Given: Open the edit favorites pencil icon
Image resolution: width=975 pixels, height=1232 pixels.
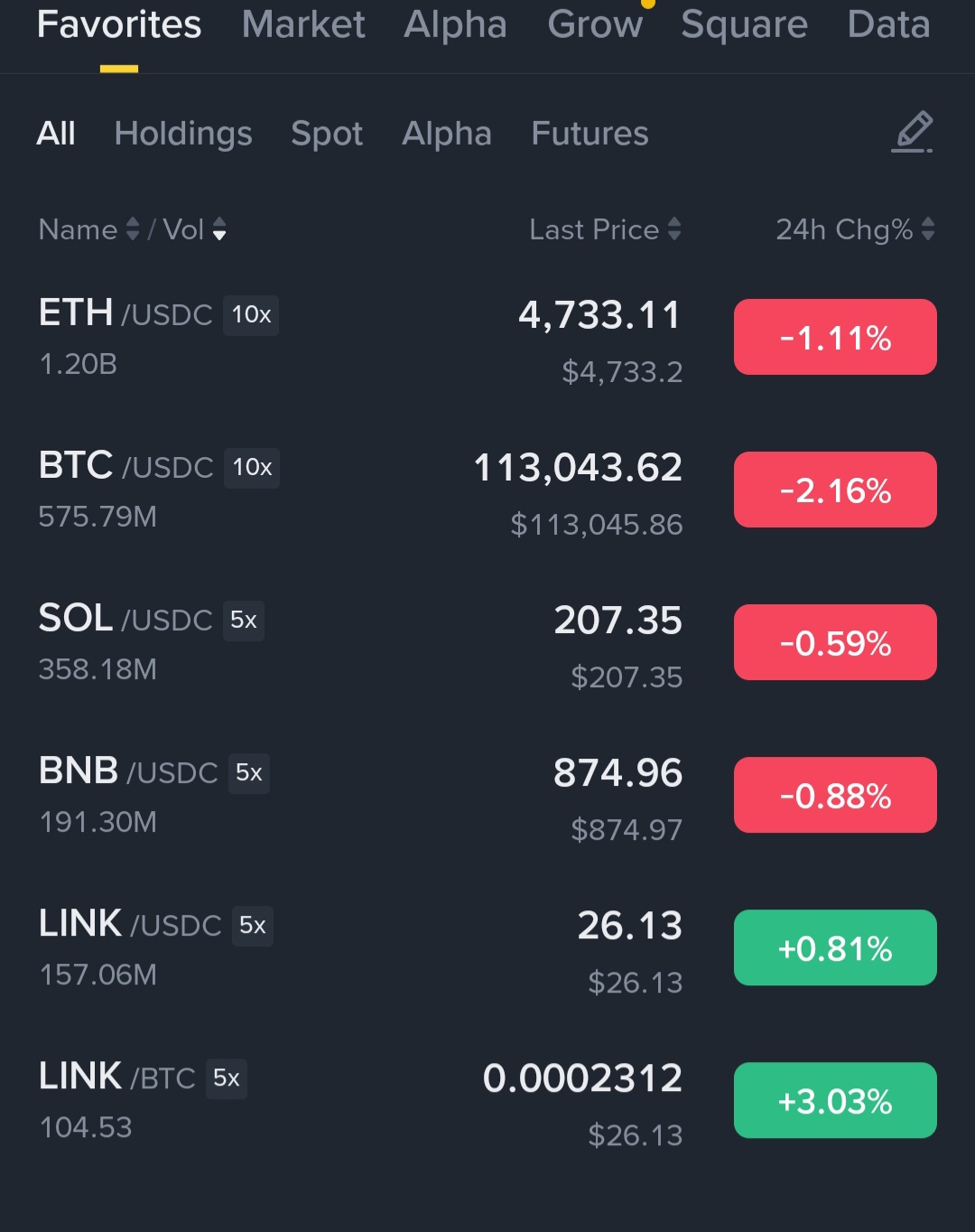Looking at the screenshot, I should [x=913, y=133].
